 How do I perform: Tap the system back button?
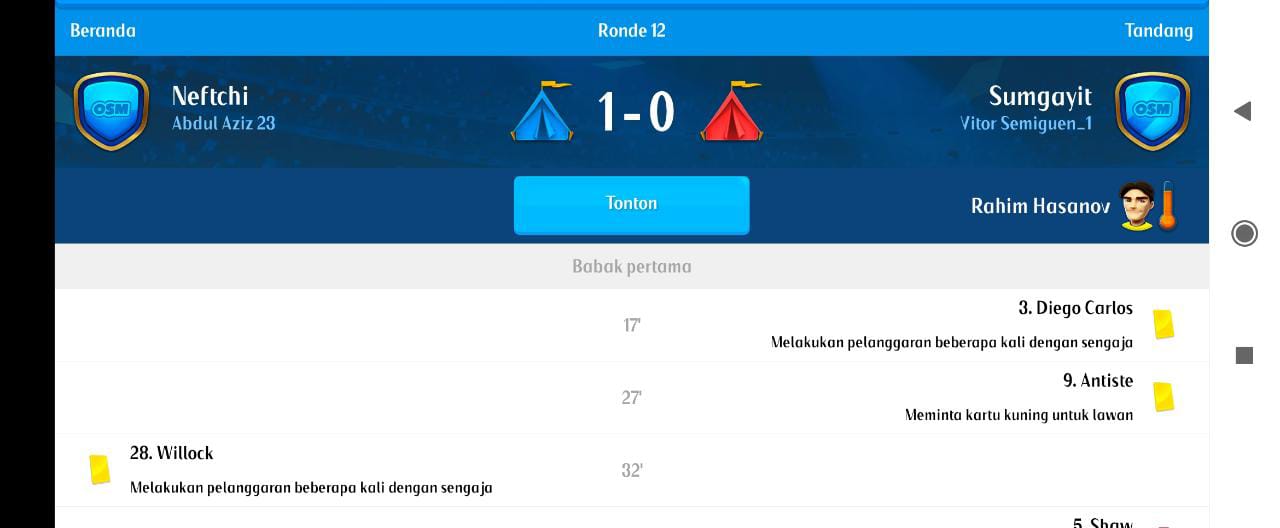click(x=1243, y=111)
